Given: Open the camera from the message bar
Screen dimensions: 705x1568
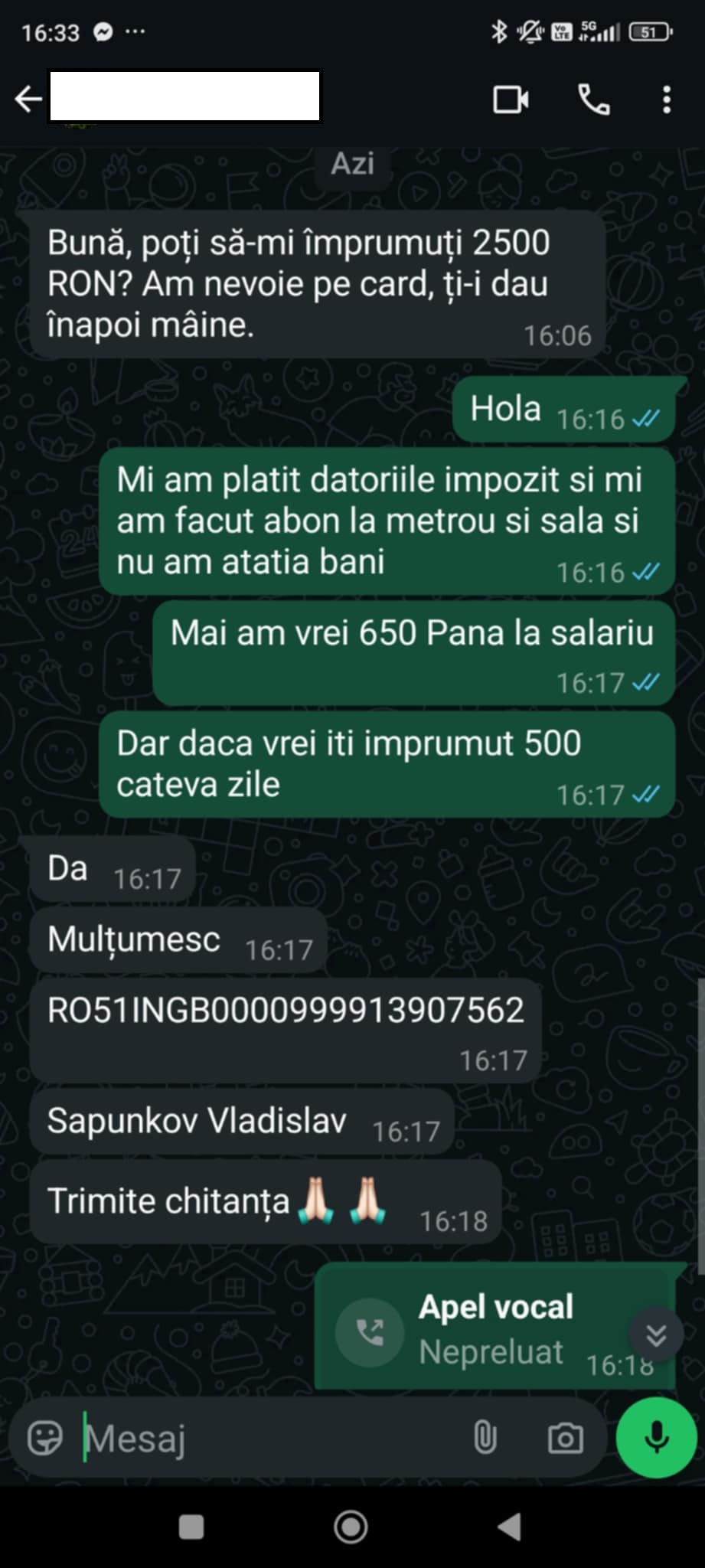Looking at the screenshot, I should pos(565,1438).
